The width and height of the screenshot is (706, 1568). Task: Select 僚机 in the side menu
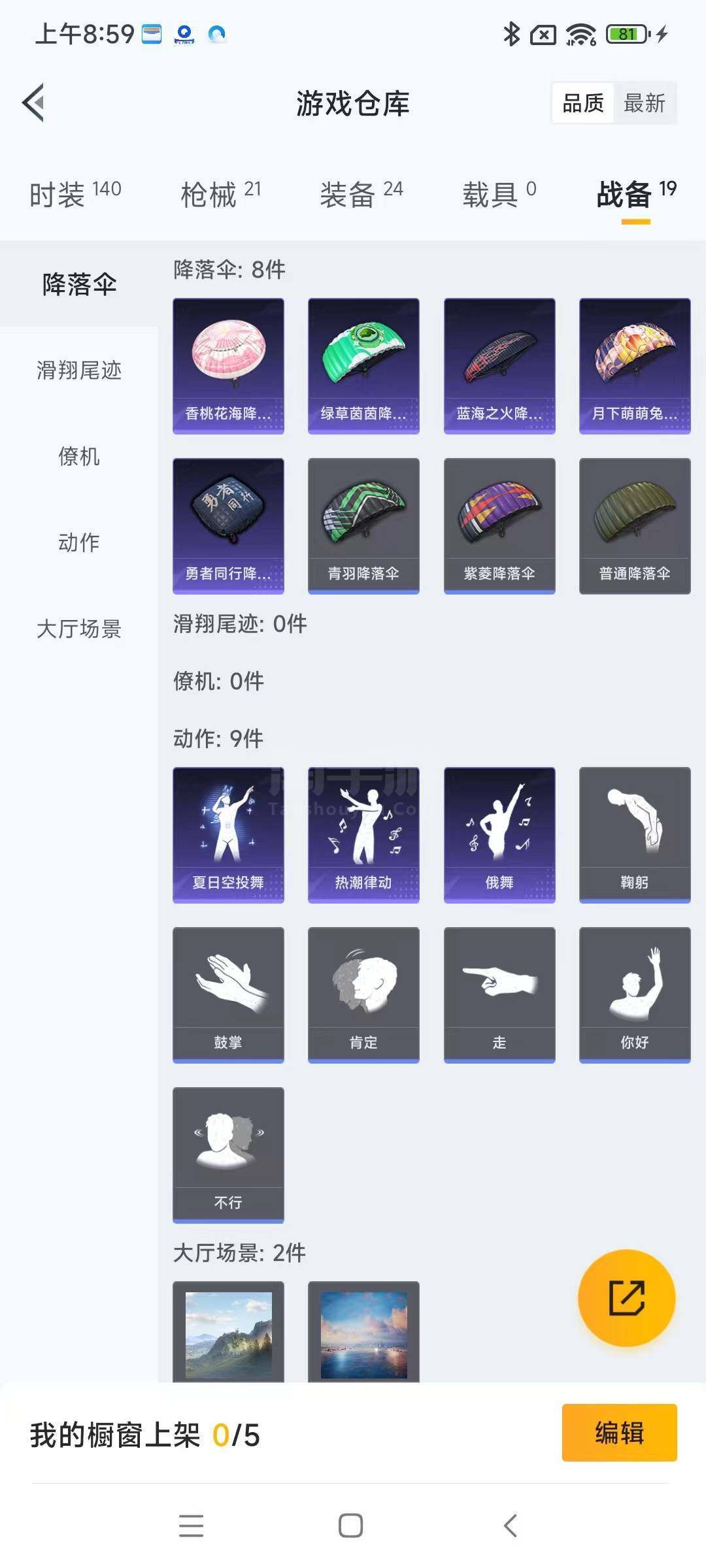(79, 456)
